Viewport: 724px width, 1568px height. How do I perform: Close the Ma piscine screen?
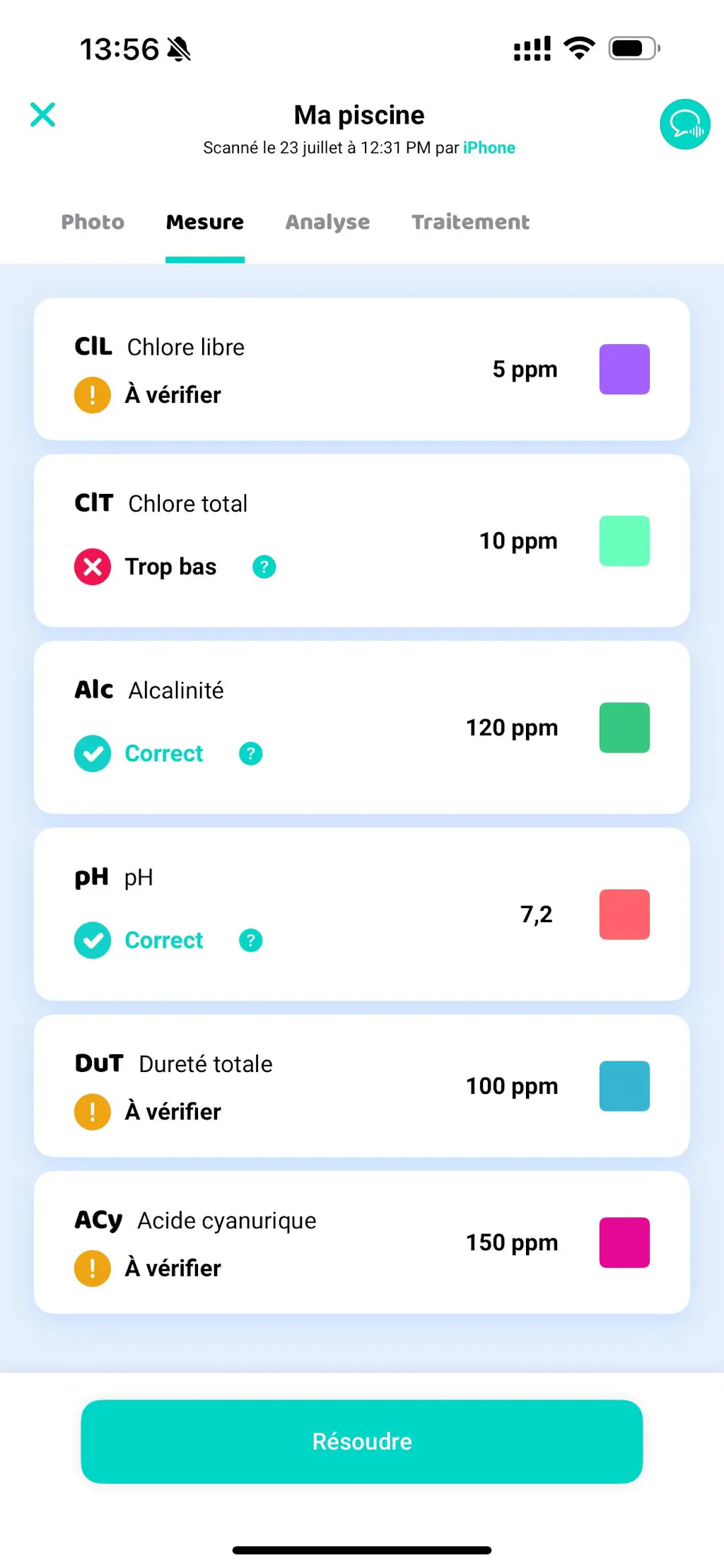43,114
